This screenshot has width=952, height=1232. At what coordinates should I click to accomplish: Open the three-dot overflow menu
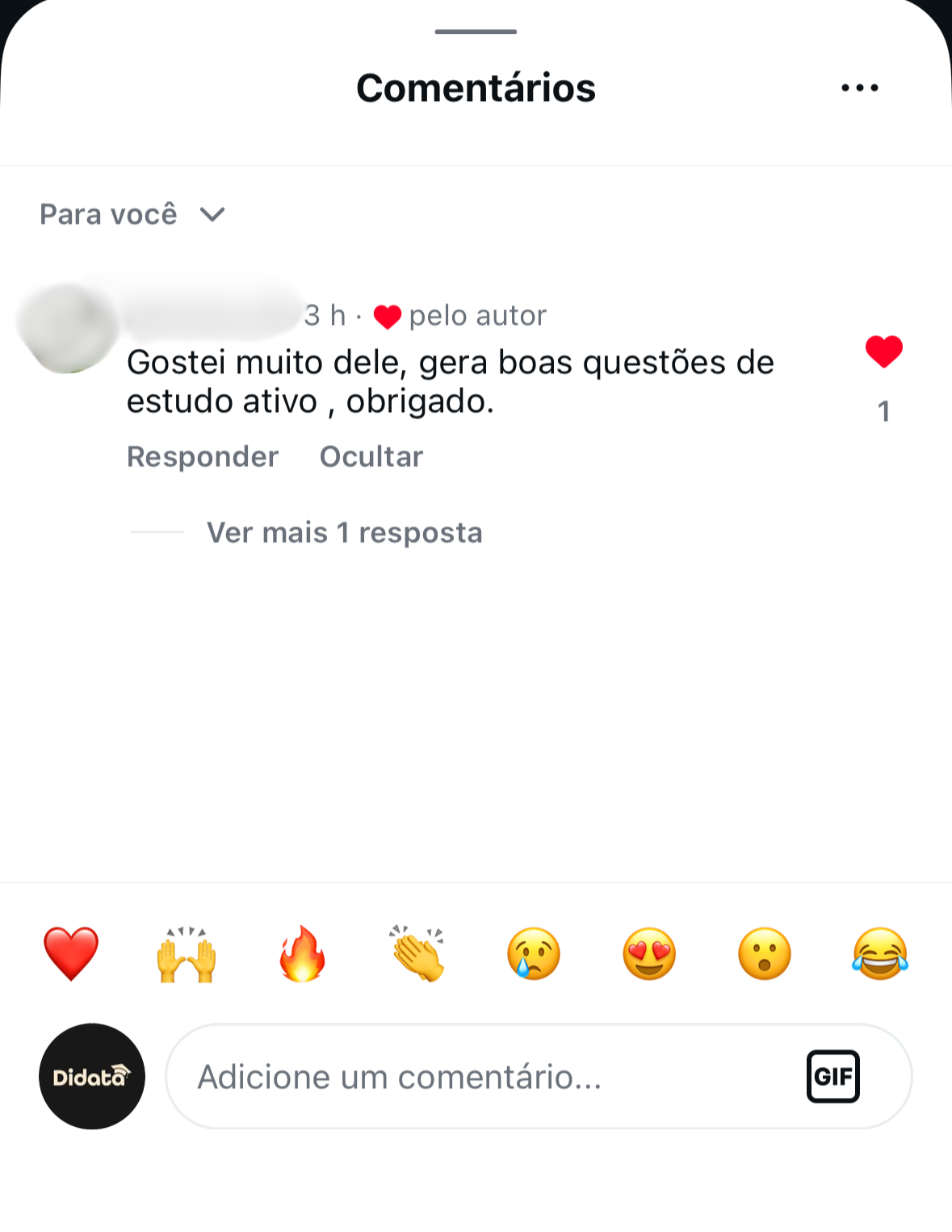859,87
